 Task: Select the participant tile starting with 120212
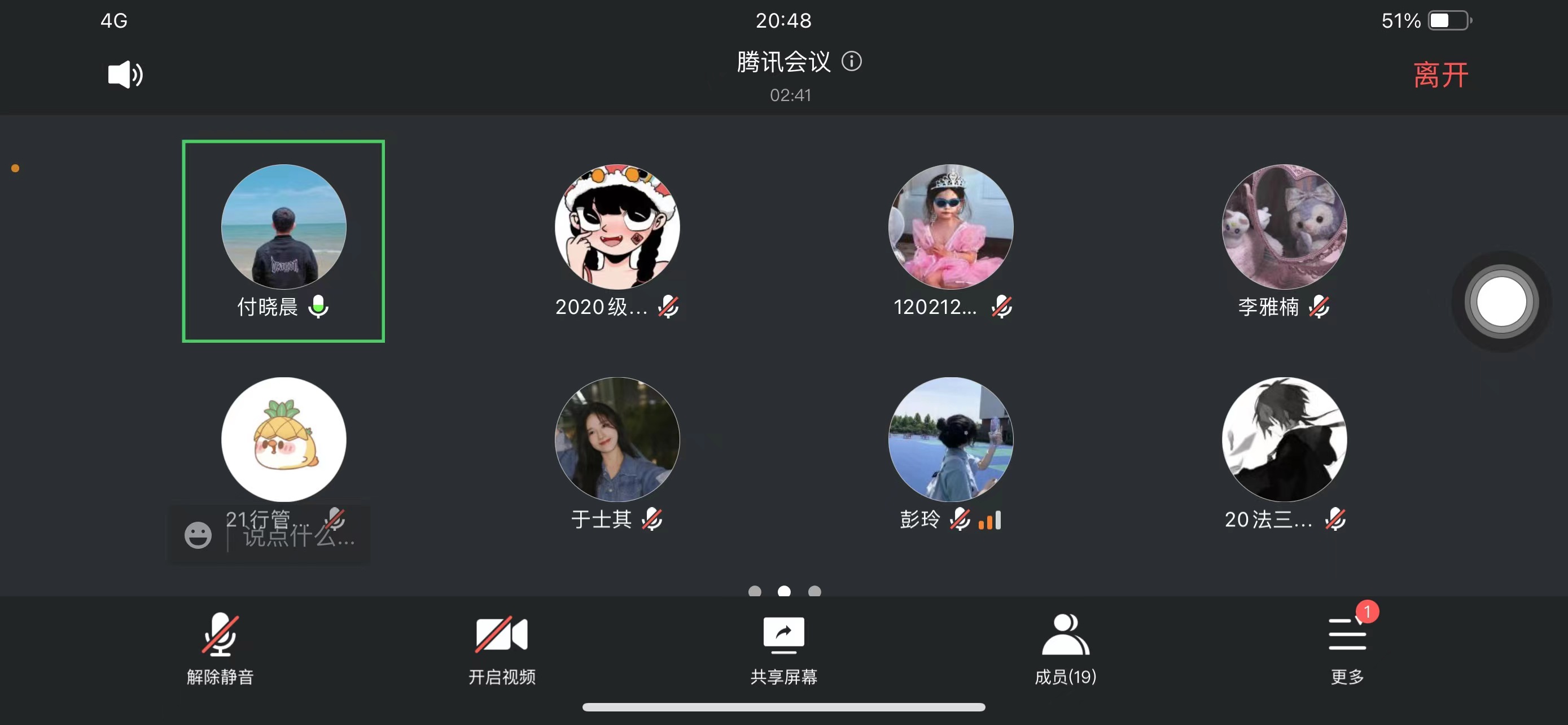(951, 241)
